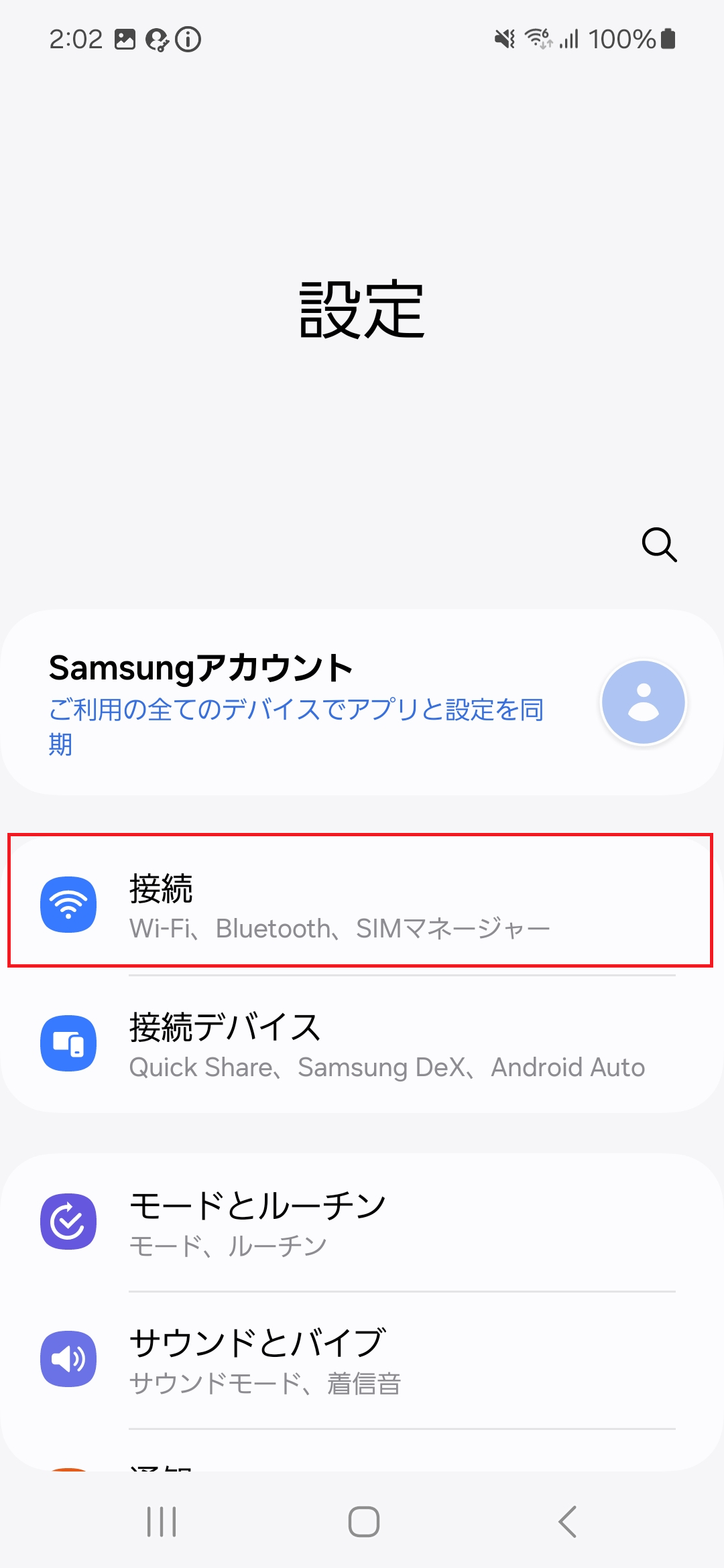Open the settings search magnifier

tap(659, 545)
